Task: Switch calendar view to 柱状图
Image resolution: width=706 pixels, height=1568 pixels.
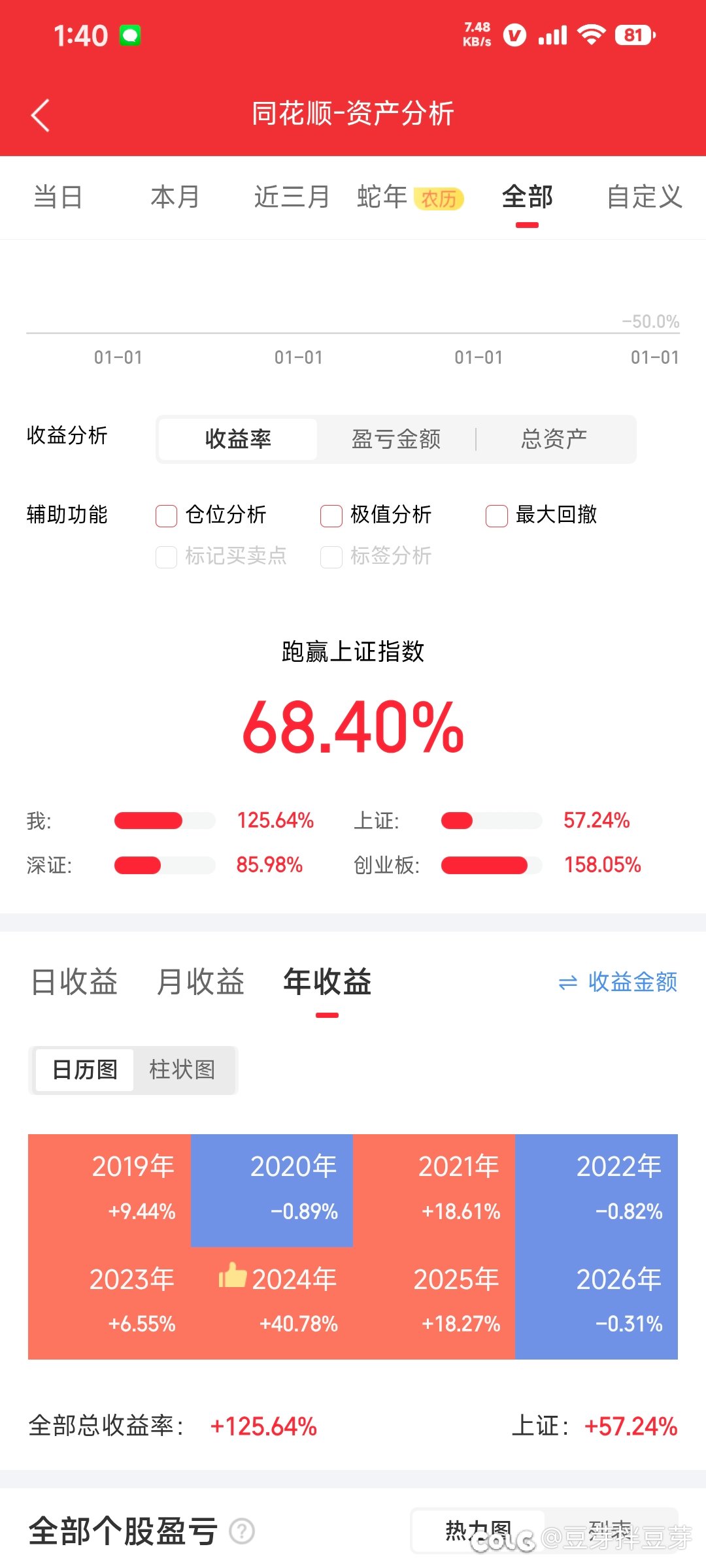Action: click(182, 1070)
